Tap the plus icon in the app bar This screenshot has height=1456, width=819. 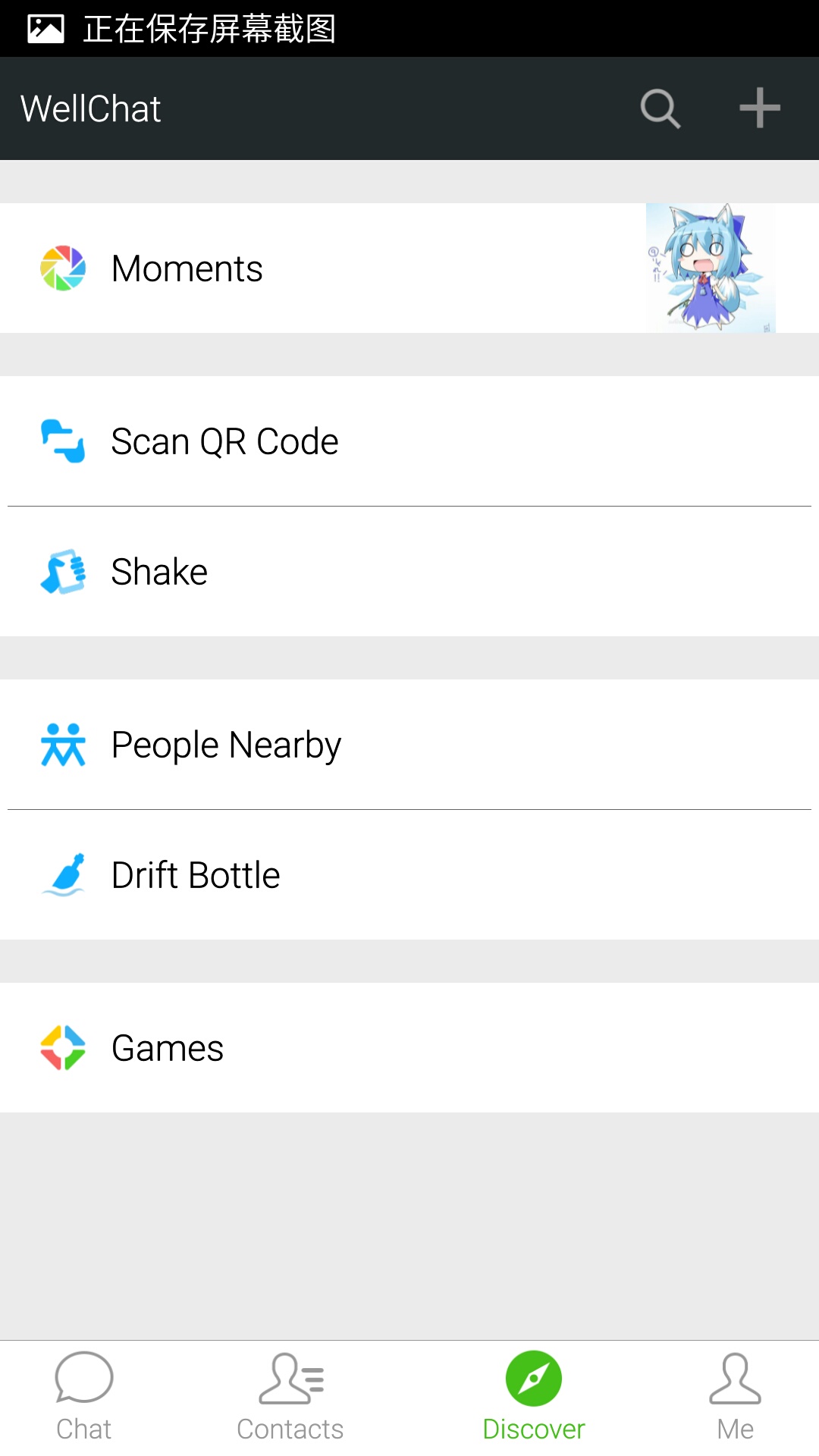pos(759,108)
